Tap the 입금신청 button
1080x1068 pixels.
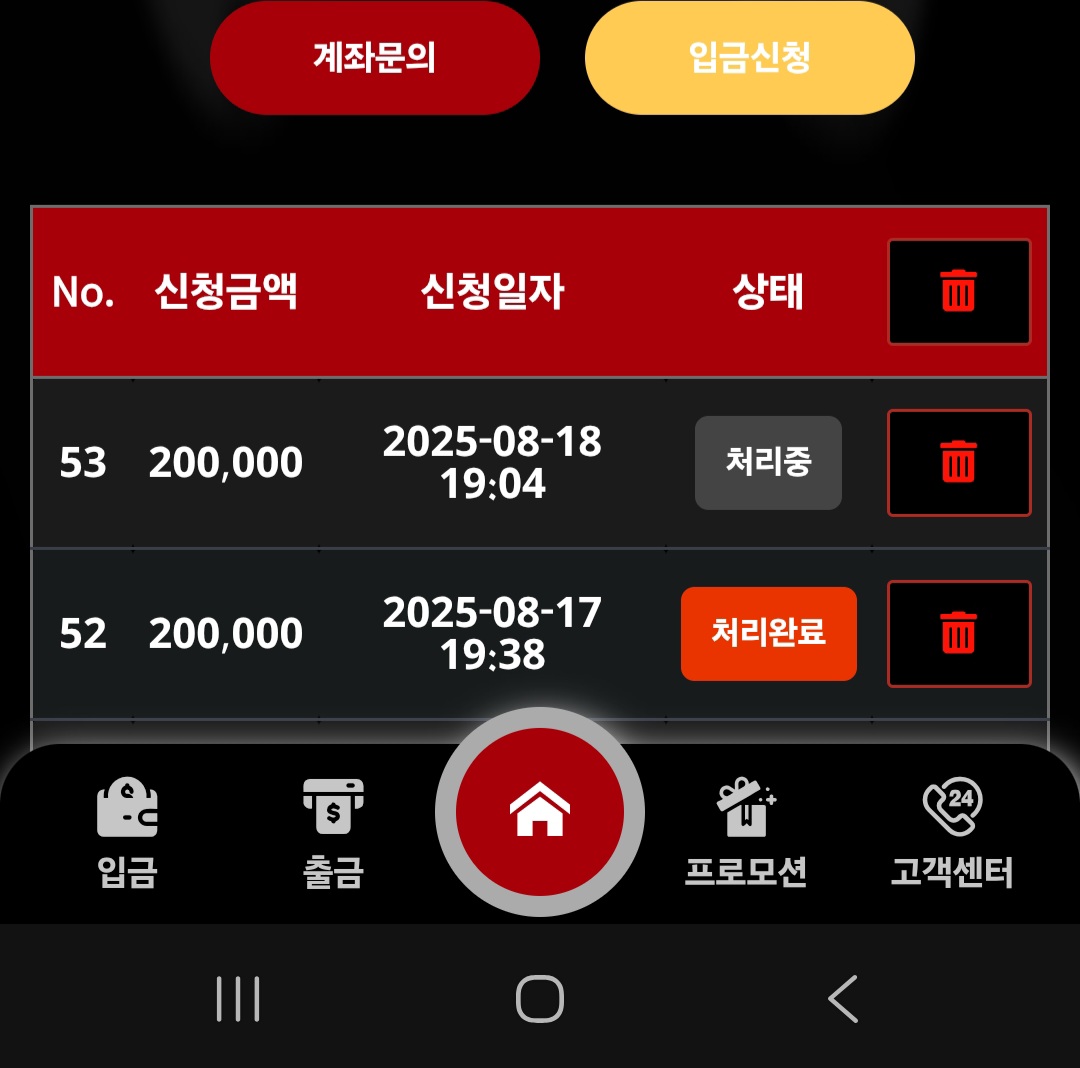coord(749,58)
